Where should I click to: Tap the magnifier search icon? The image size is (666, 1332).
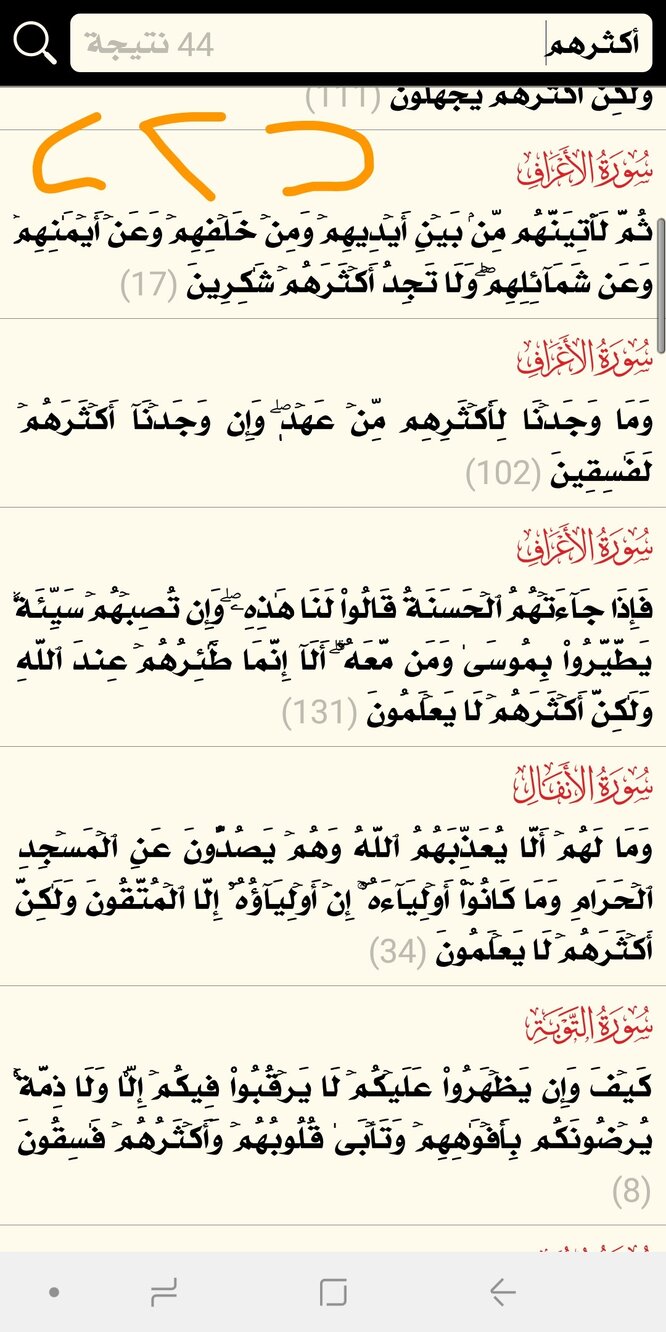35,45
